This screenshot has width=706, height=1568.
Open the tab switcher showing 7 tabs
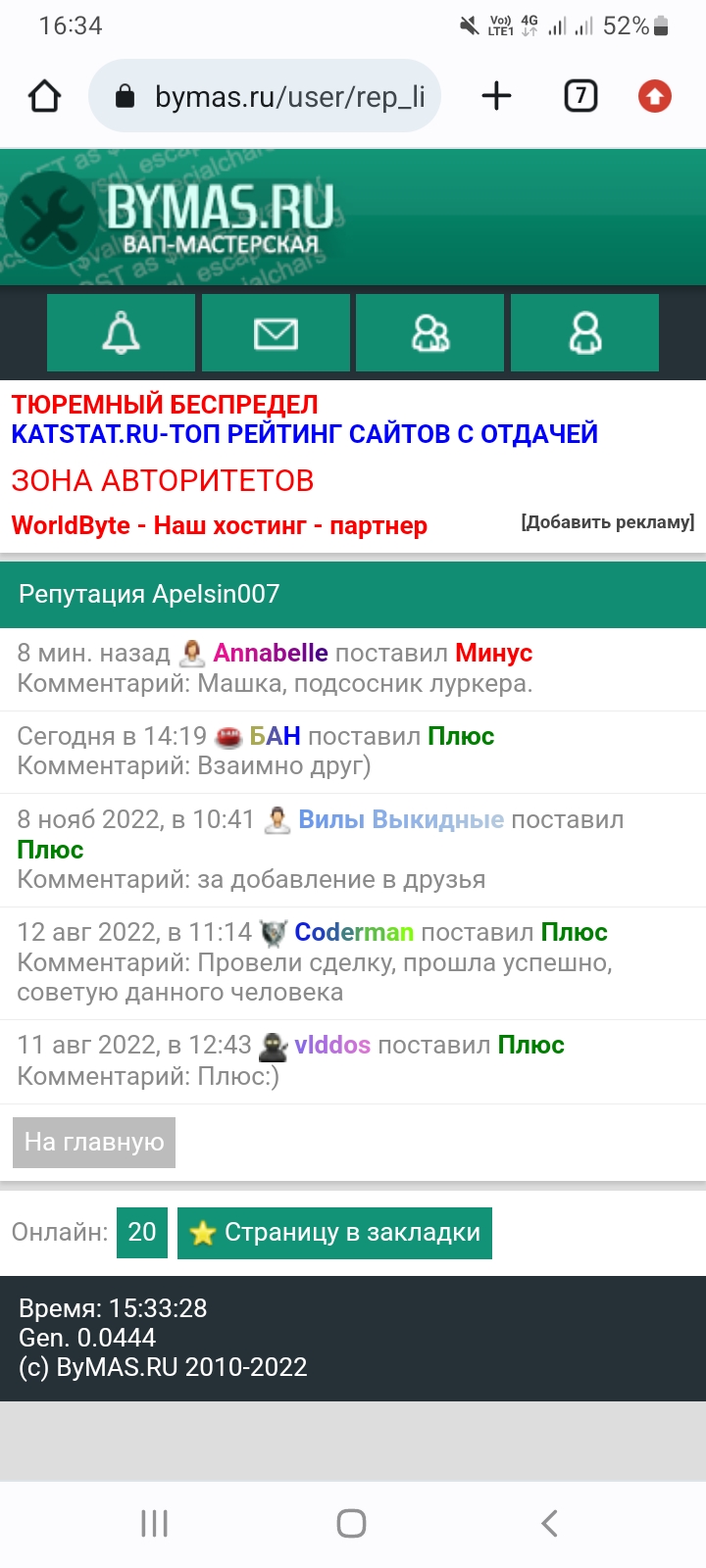(x=580, y=96)
